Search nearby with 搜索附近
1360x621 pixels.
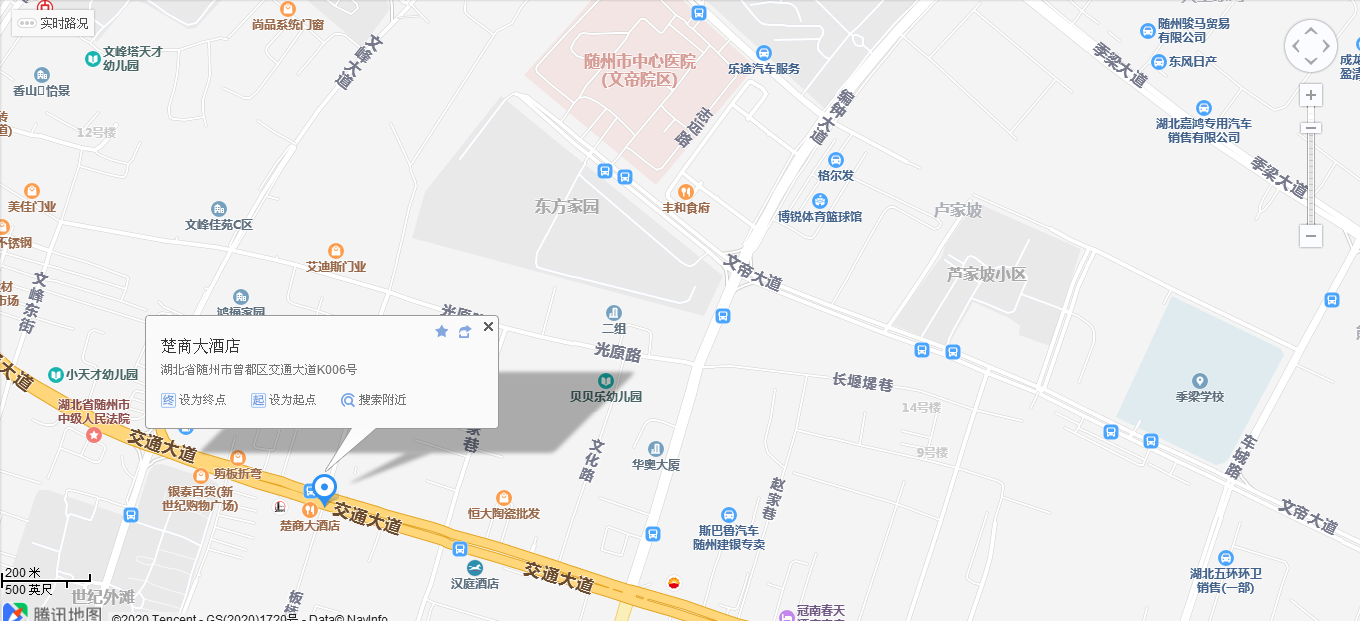point(374,400)
